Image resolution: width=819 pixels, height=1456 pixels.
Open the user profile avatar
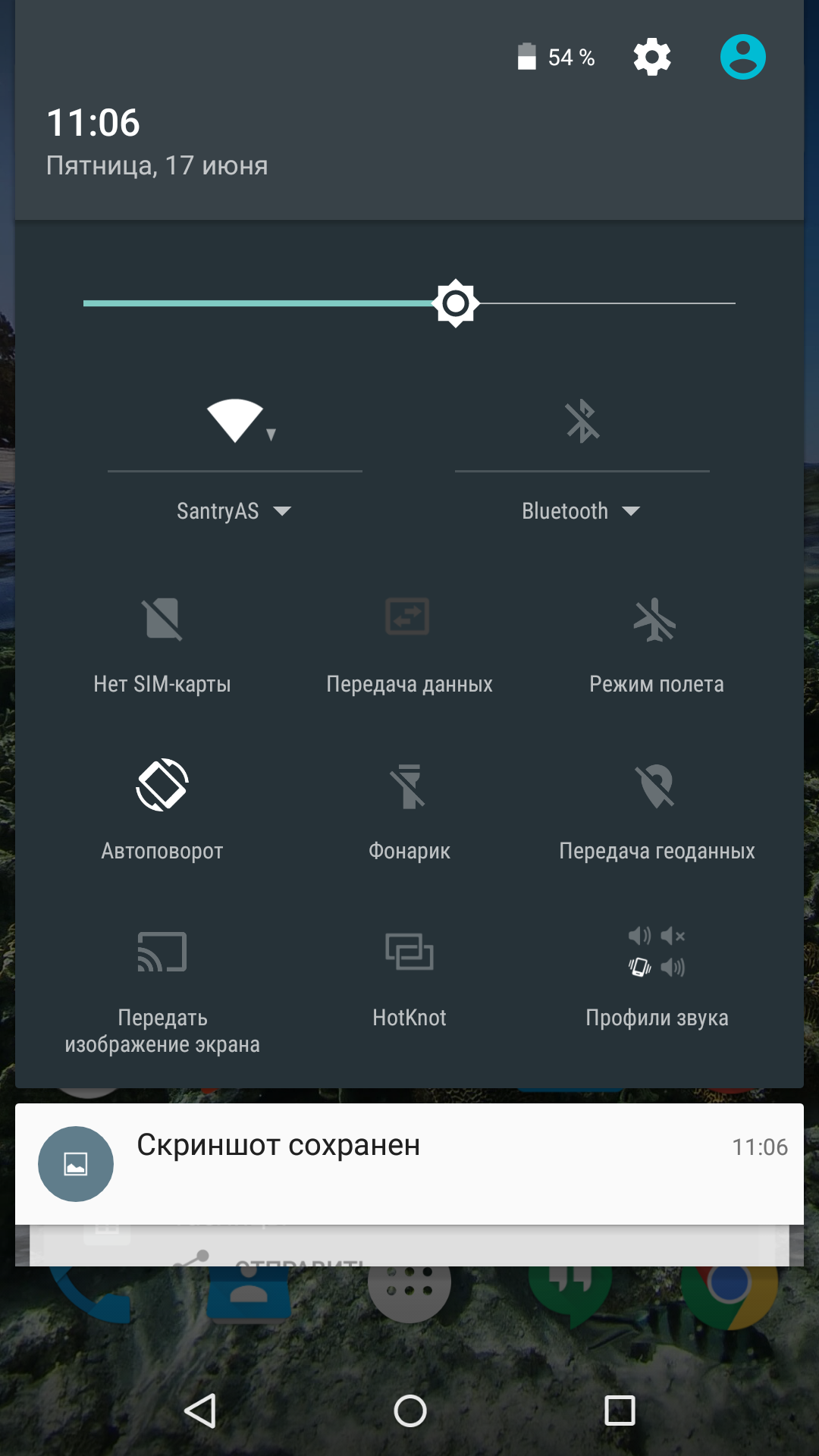tap(742, 57)
